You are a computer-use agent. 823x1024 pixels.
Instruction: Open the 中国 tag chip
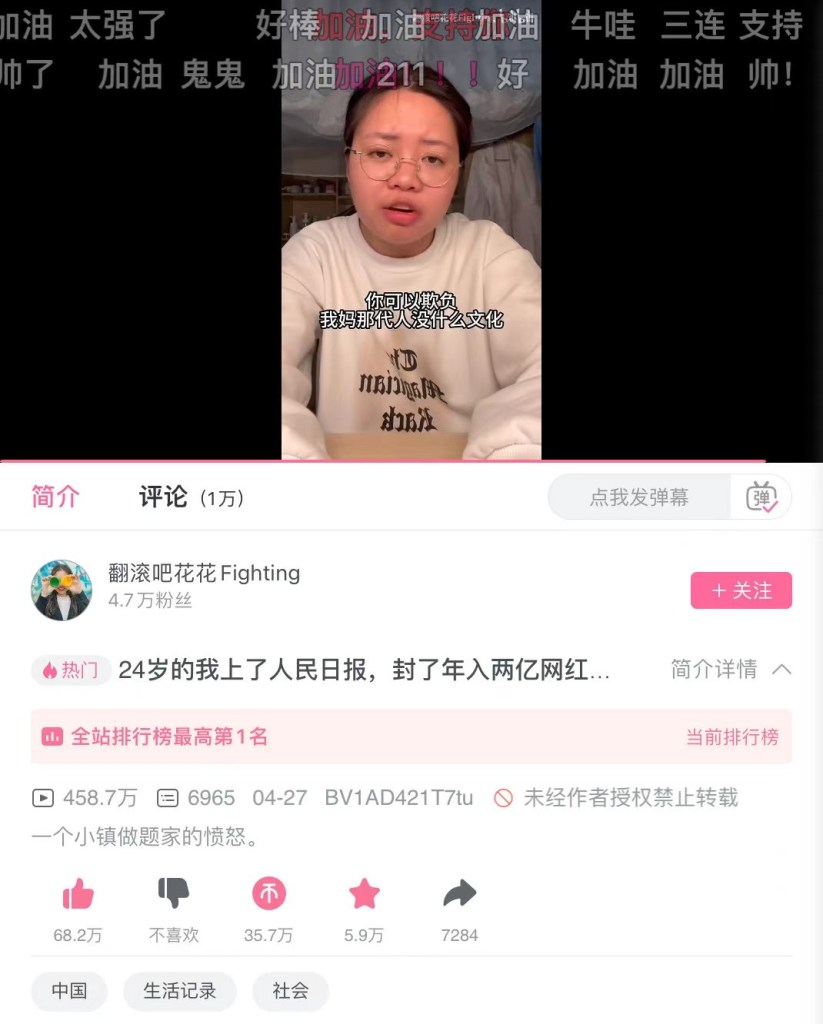(x=69, y=991)
